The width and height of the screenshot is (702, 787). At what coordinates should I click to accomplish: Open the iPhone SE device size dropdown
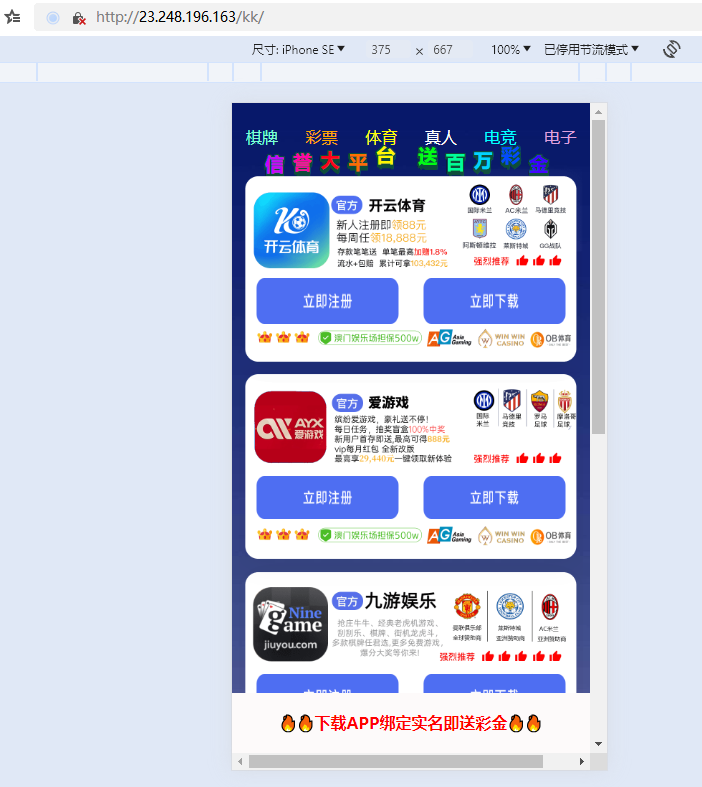click(298, 49)
